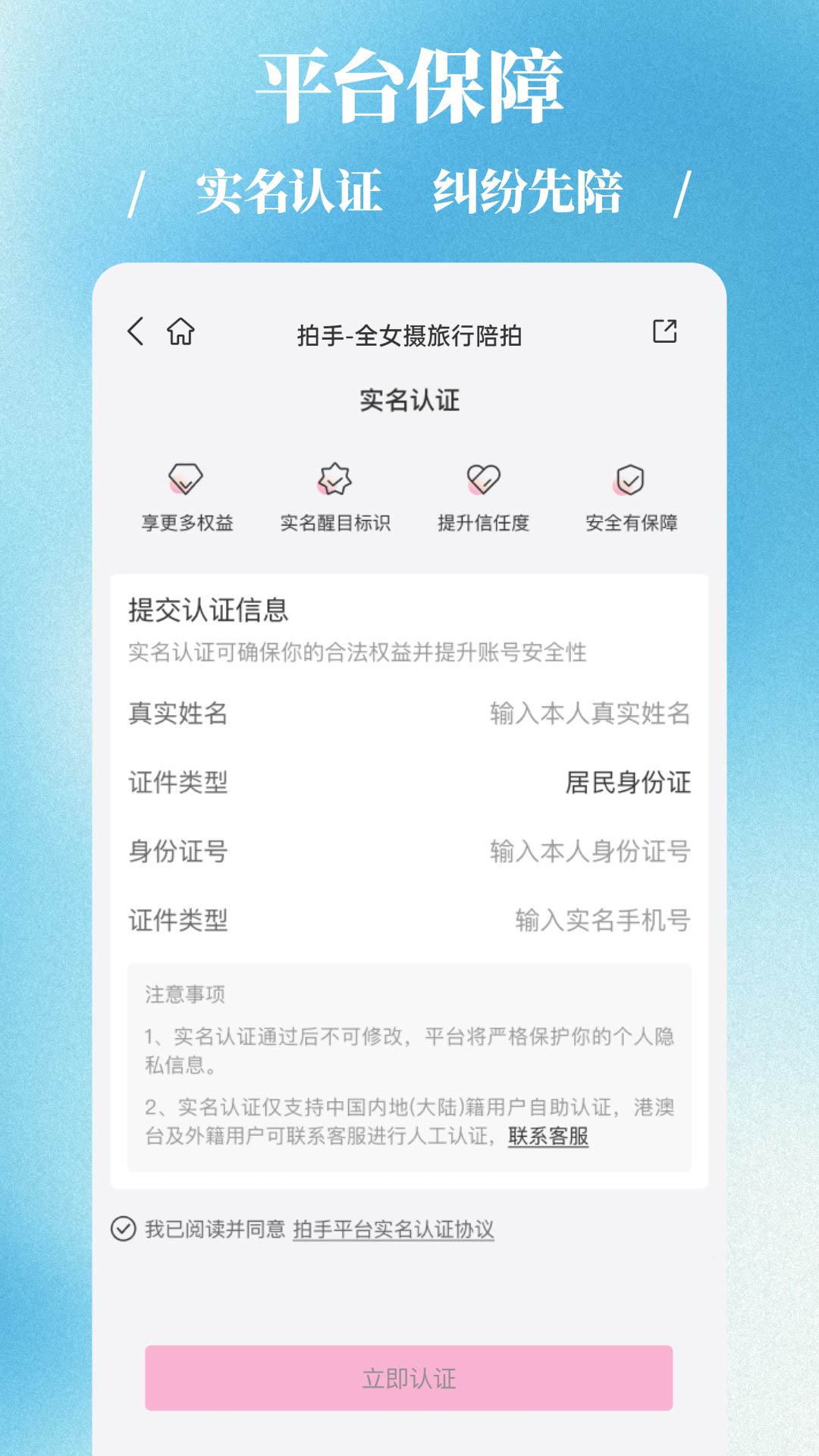
Task: Open the 联系客服 customer service link
Action: (548, 1137)
